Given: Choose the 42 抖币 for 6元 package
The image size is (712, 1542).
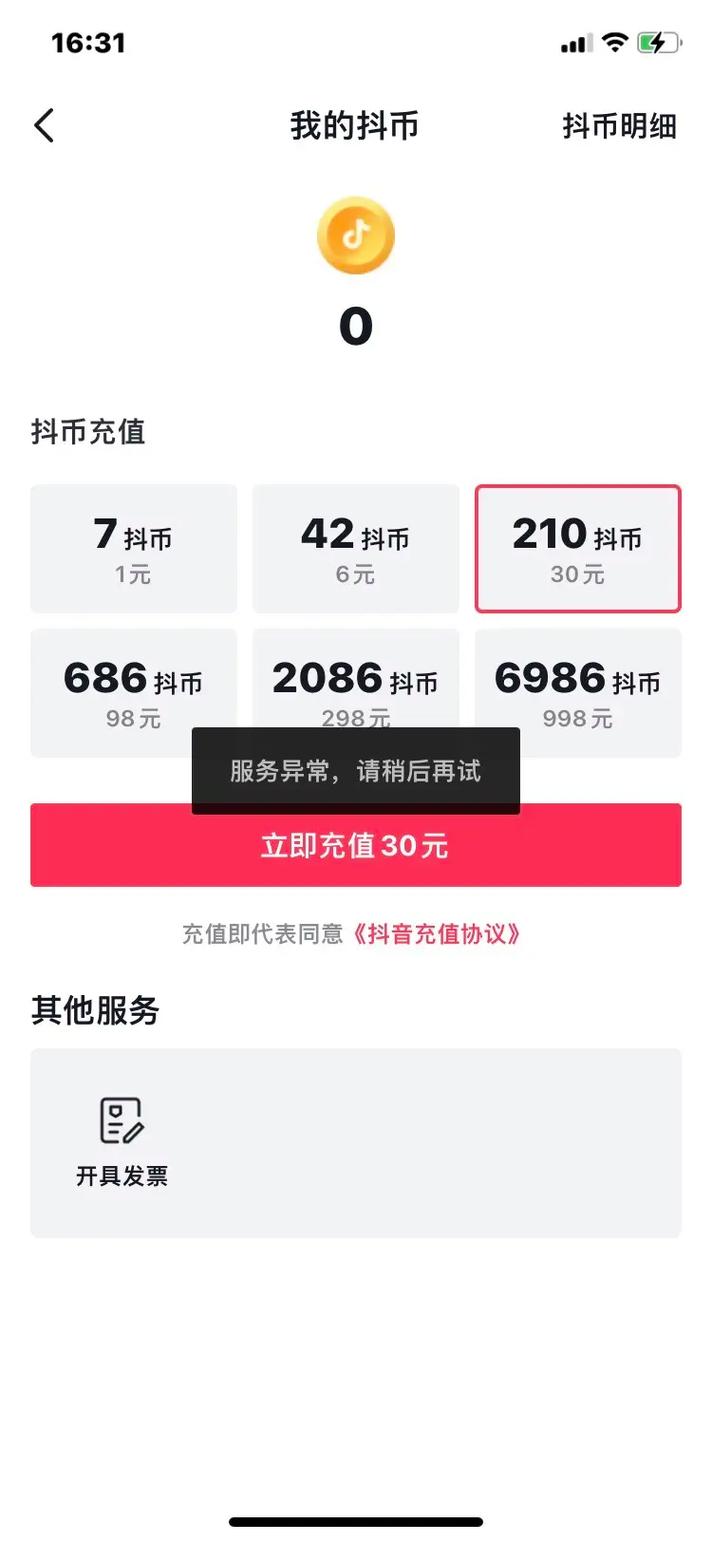Looking at the screenshot, I should (x=355, y=548).
